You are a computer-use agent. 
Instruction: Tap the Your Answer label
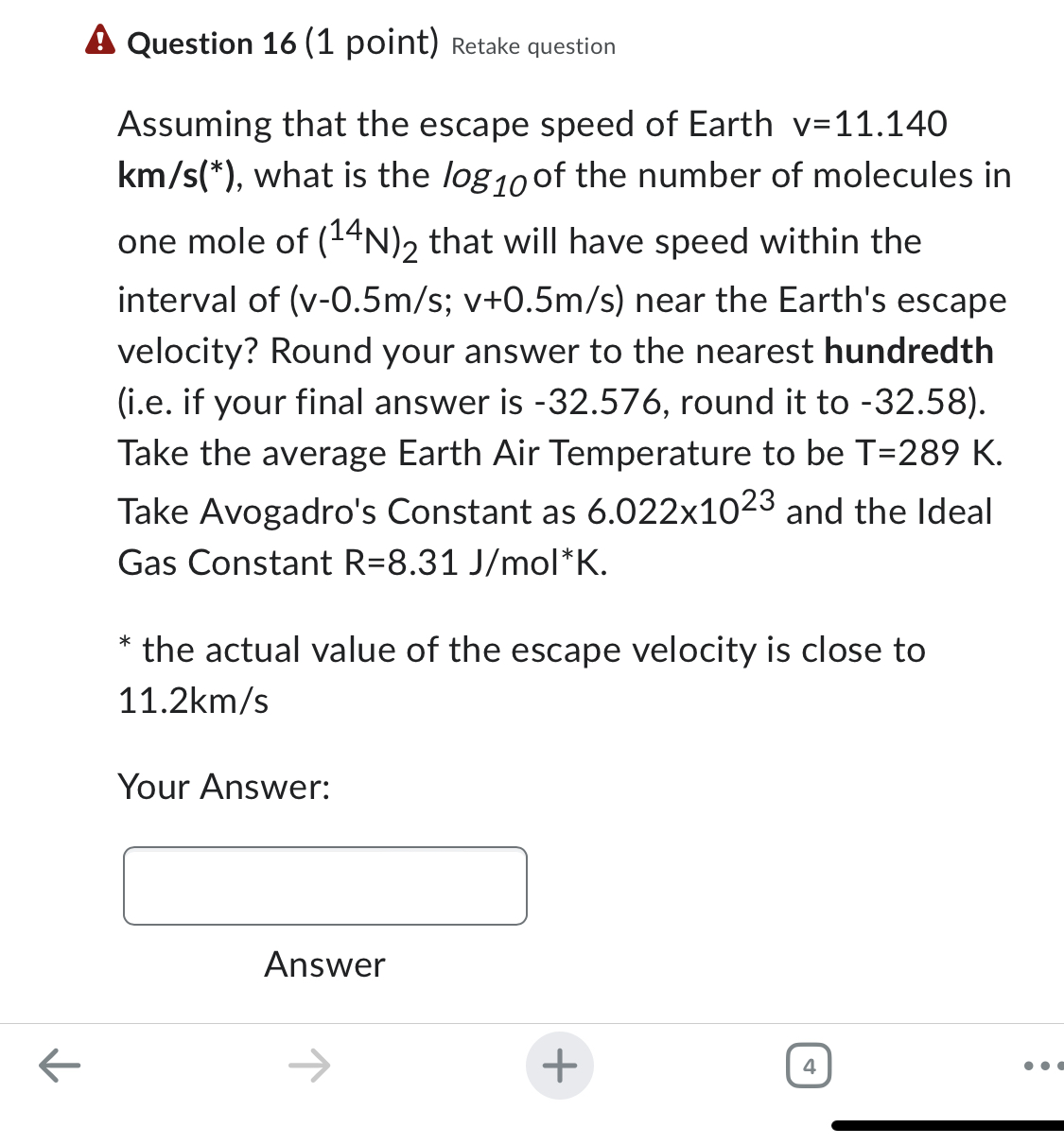point(223,787)
